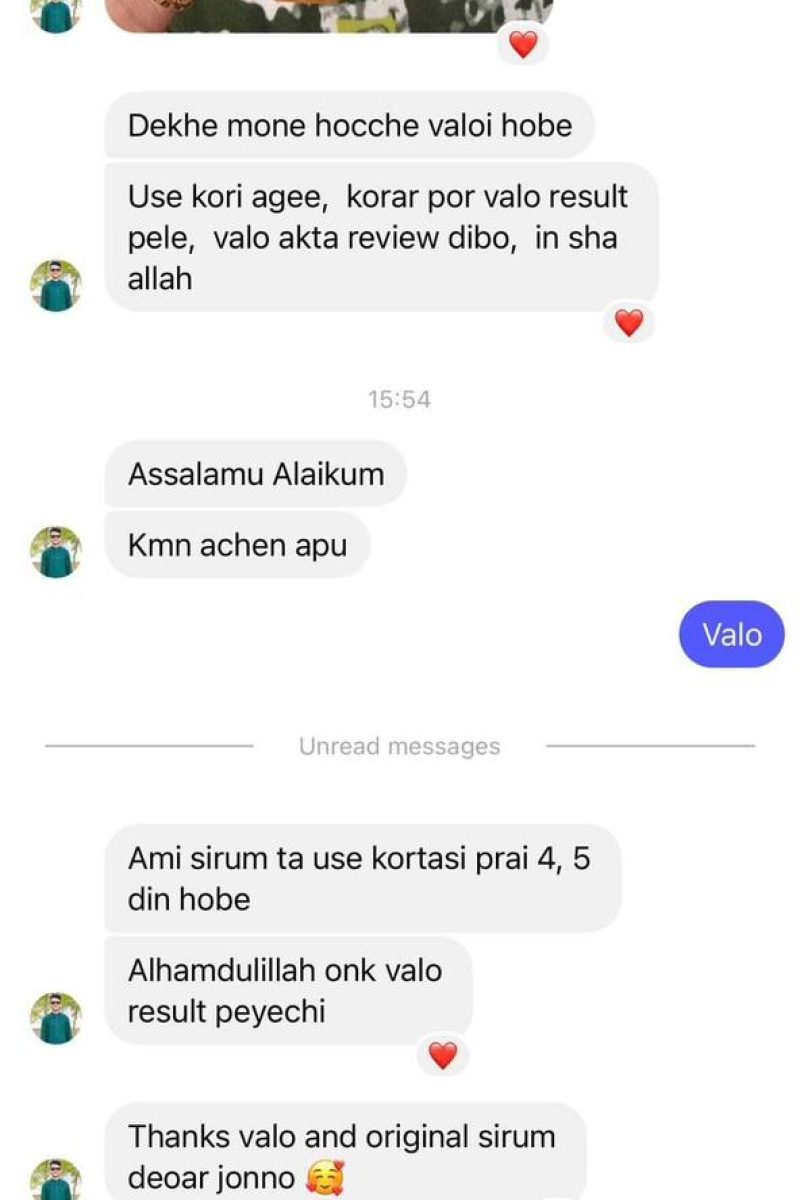
Task: Tap the 'Unread messages' divider
Action: click(398, 745)
